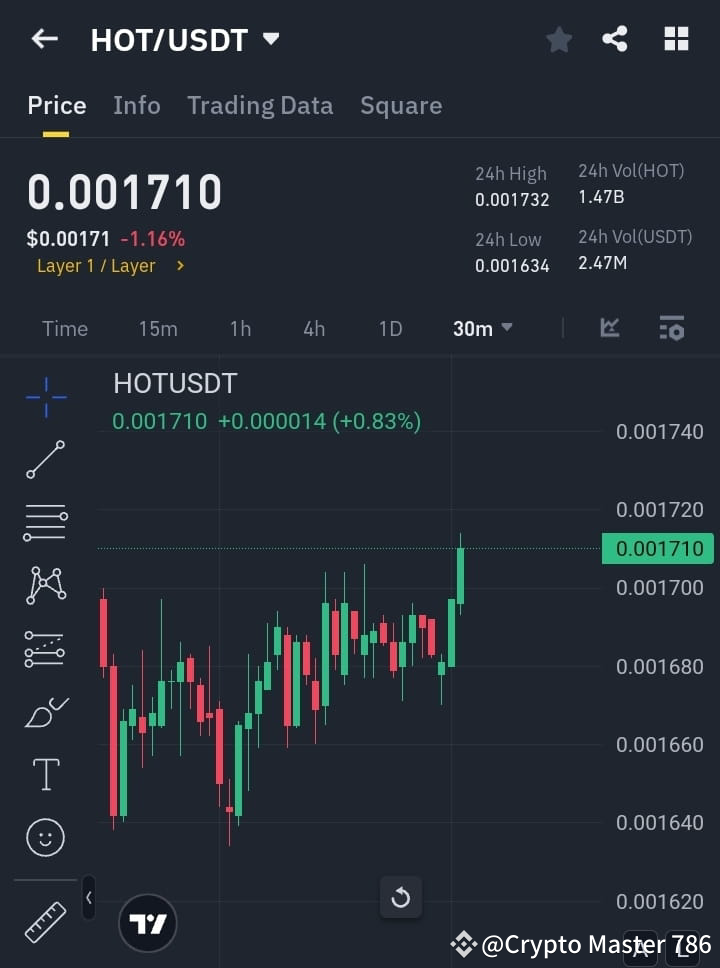Select the XABCD pattern tool
Viewport: 720px width, 968px height.
pyautogui.click(x=45, y=586)
